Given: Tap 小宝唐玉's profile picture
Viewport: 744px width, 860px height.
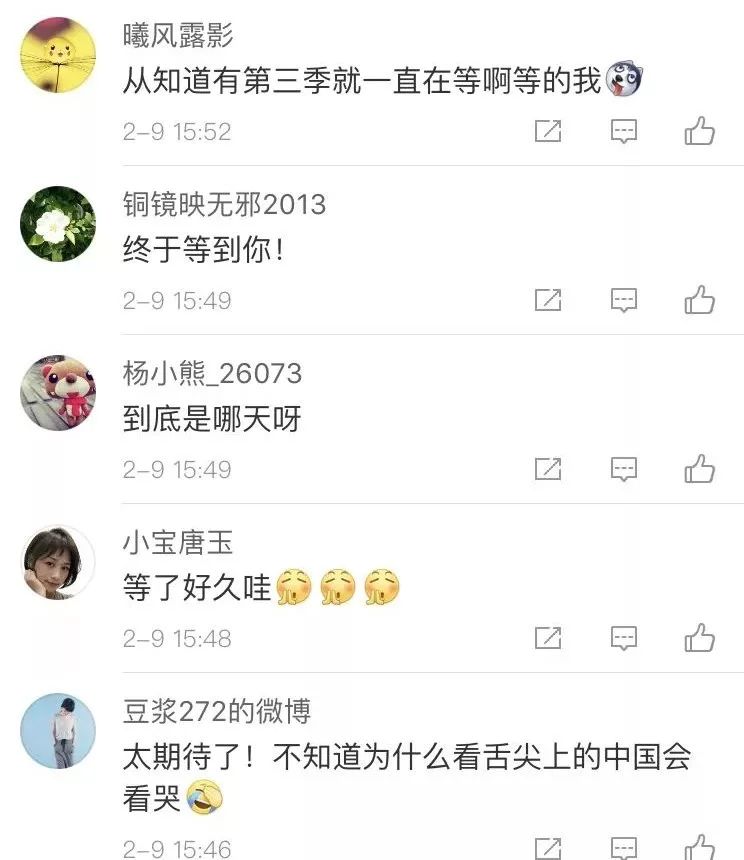Looking at the screenshot, I should [x=58, y=562].
